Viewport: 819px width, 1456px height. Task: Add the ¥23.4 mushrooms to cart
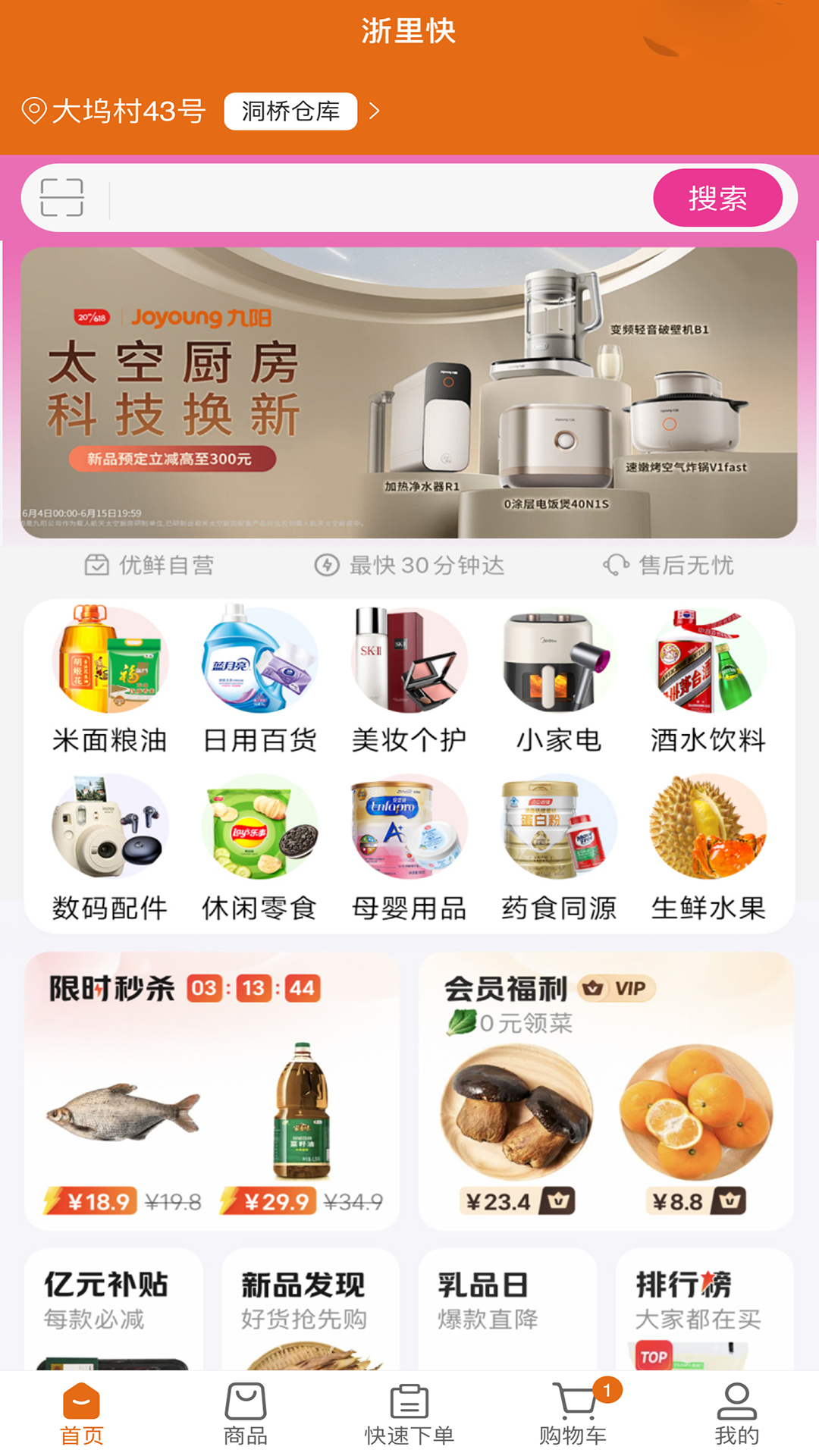pyautogui.click(x=559, y=1200)
